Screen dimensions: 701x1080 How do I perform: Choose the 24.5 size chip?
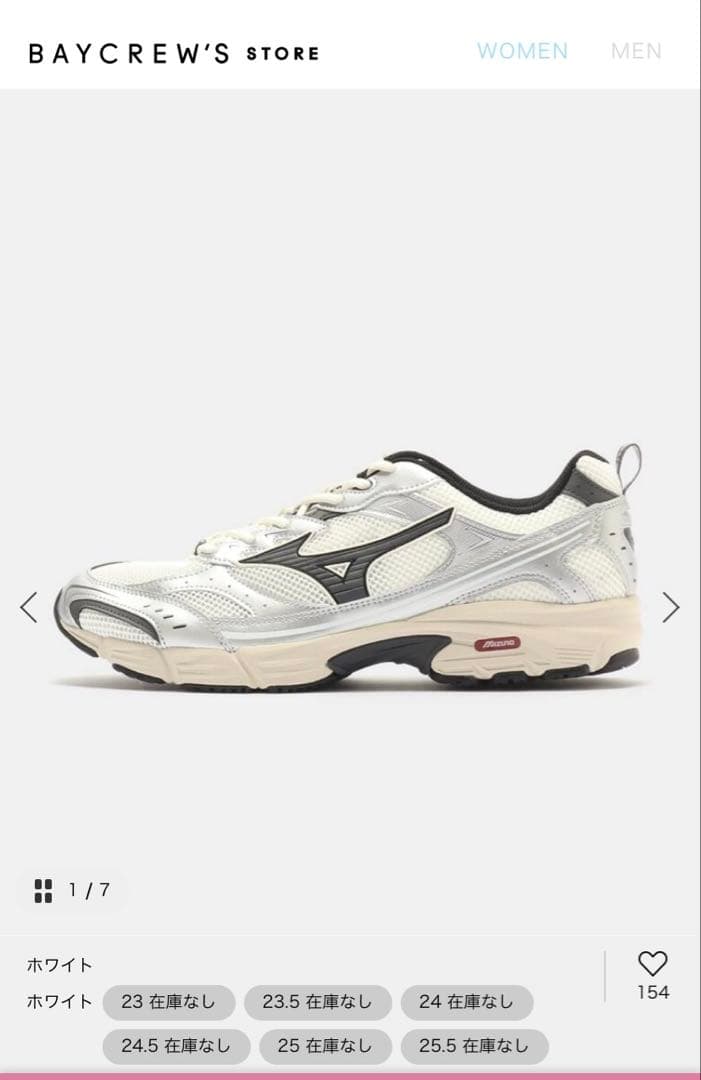(175, 1046)
